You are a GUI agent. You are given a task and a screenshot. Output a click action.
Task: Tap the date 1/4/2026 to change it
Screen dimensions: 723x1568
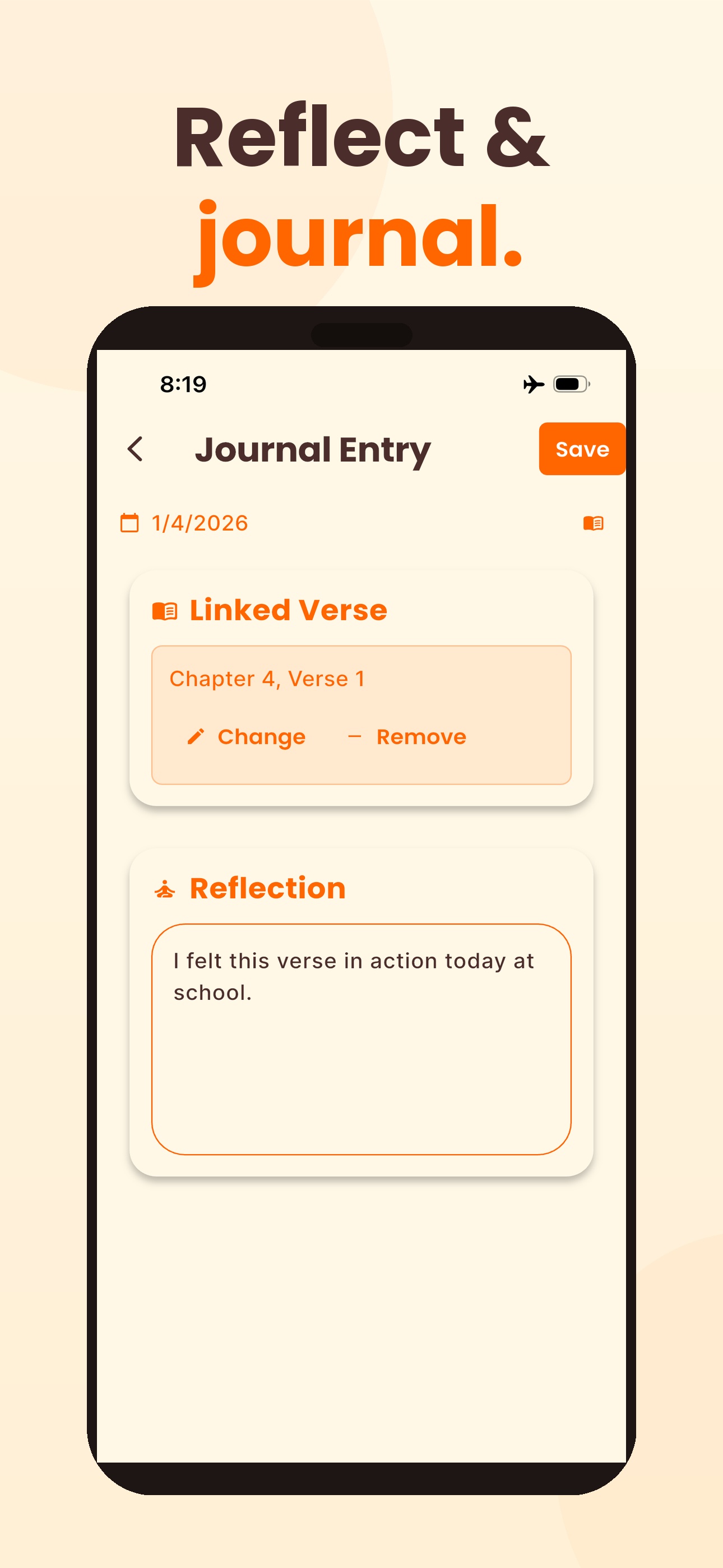pyautogui.click(x=201, y=522)
